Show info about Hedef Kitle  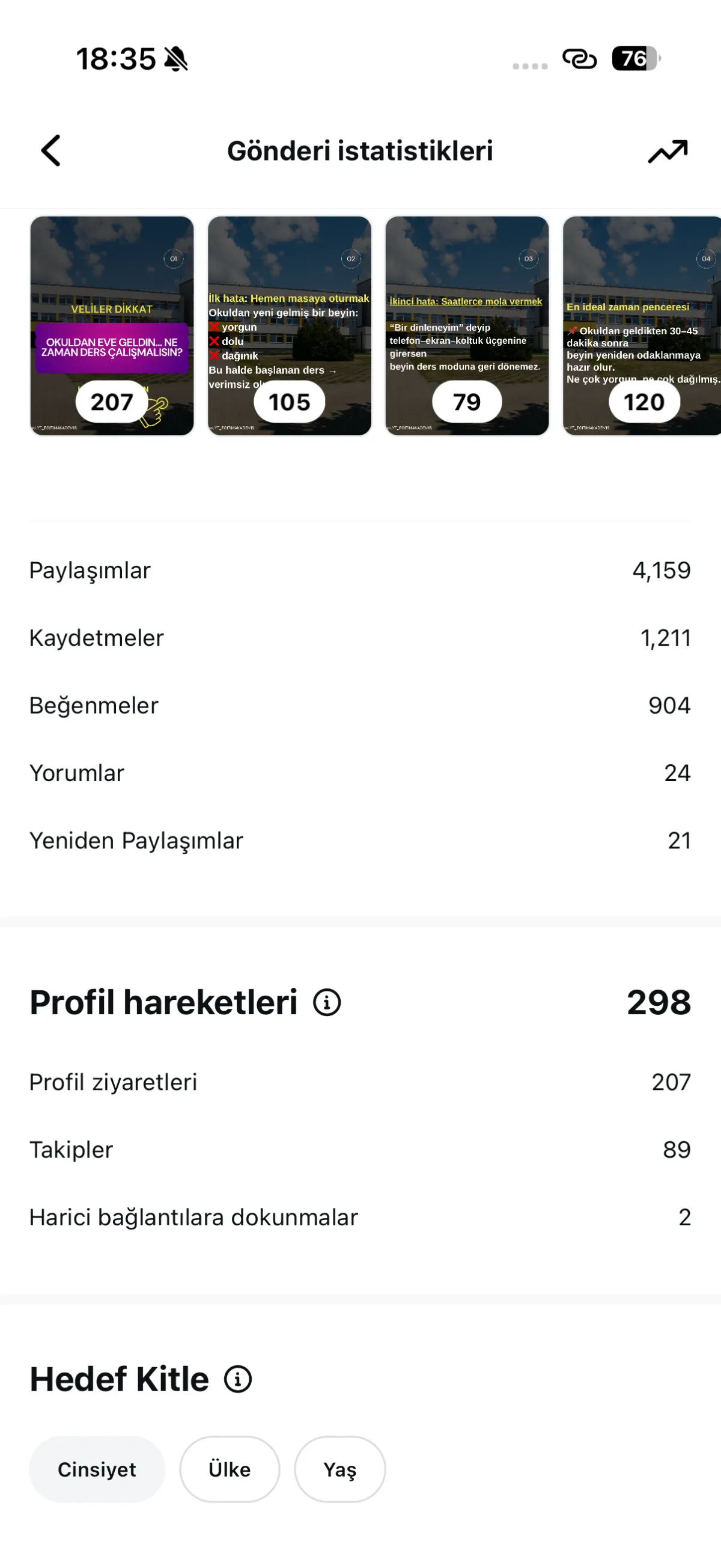(x=238, y=1379)
